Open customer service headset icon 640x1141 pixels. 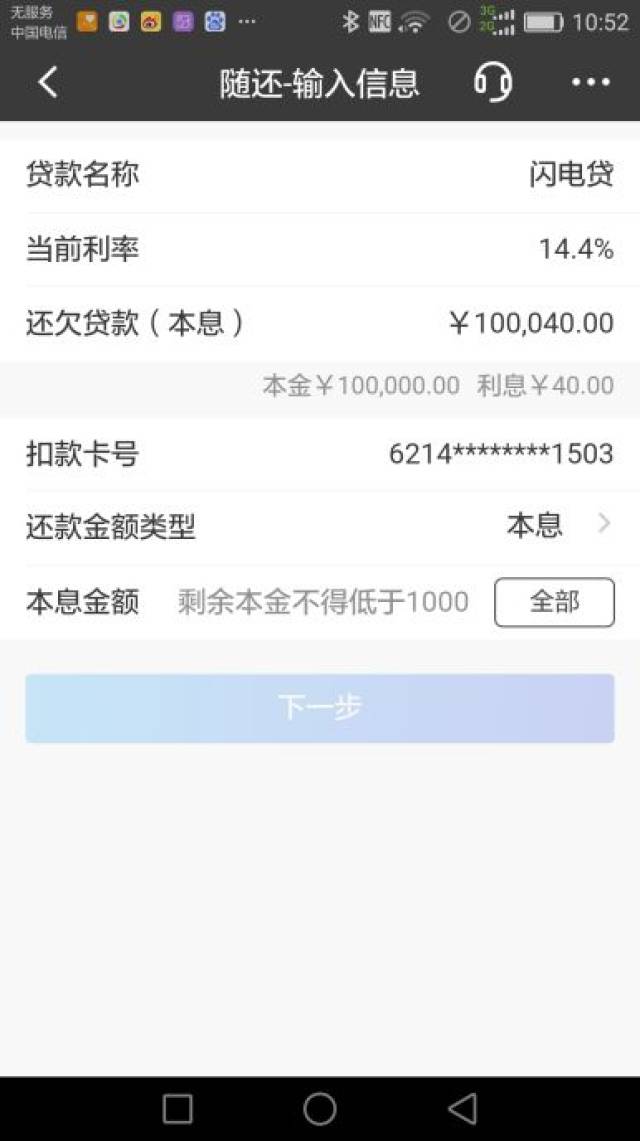click(x=493, y=82)
